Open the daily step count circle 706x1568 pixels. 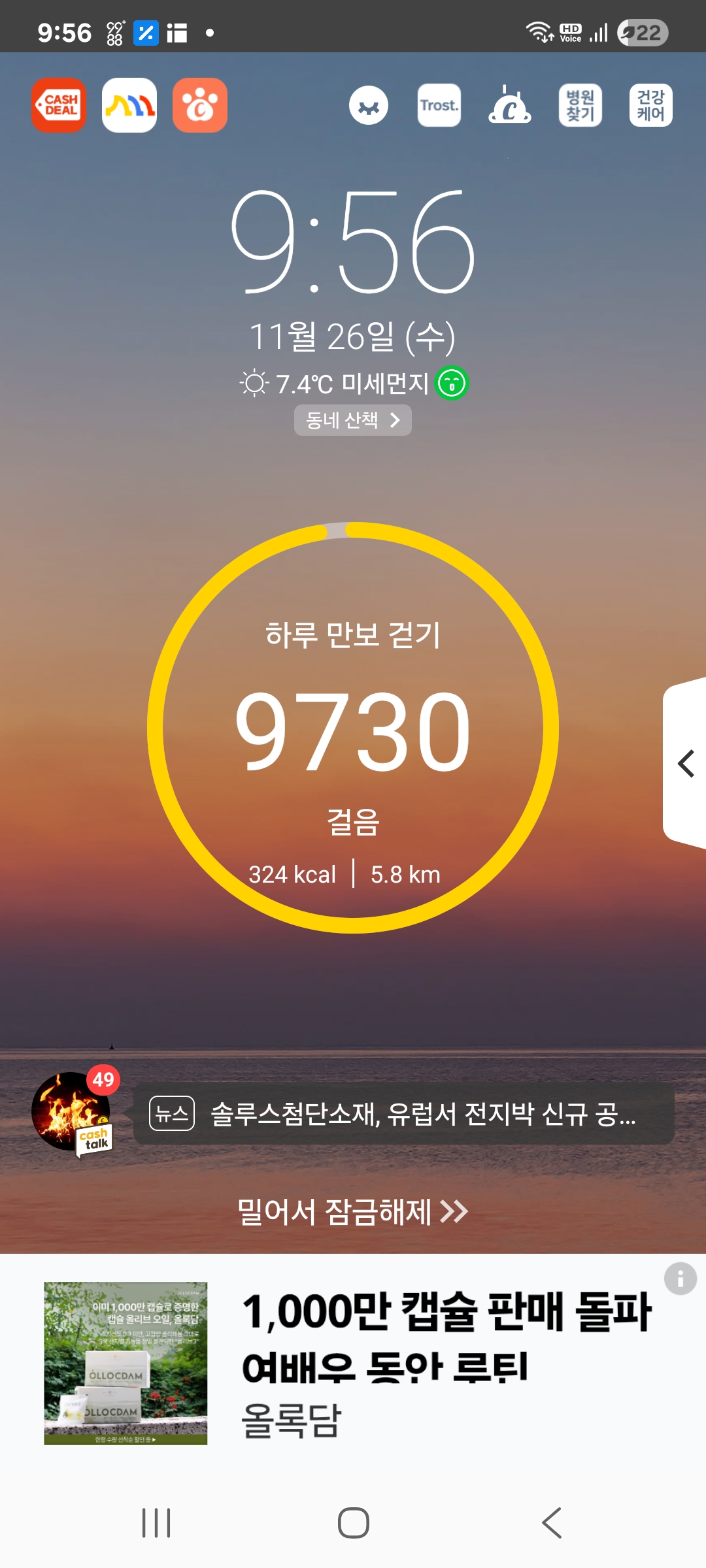tap(353, 727)
